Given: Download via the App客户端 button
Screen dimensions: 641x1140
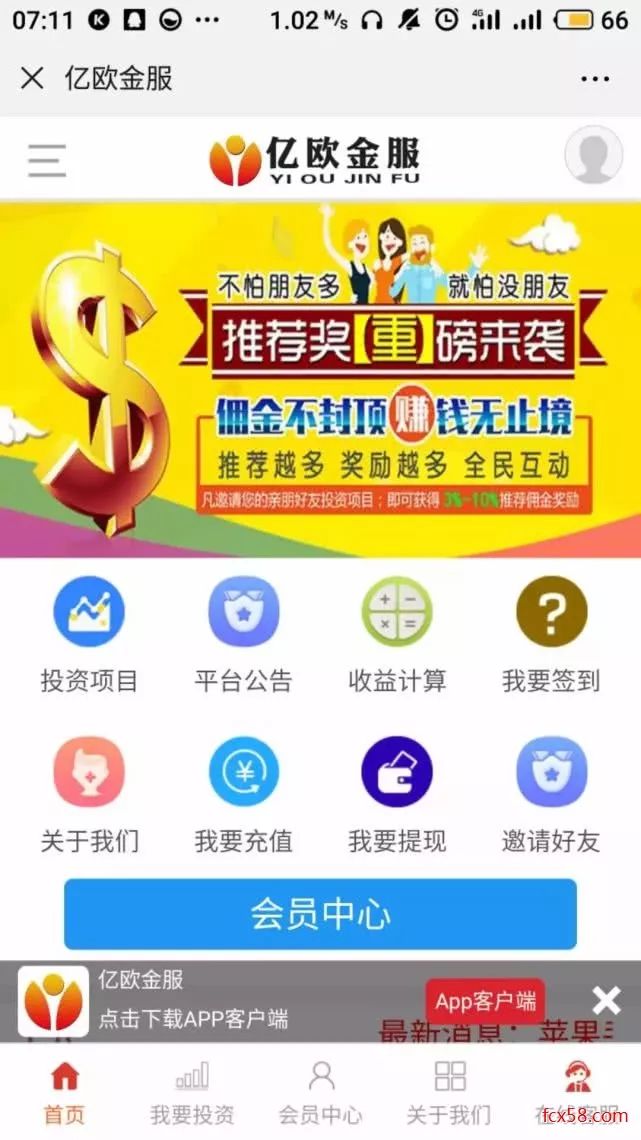Looking at the screenshot, I should (485, 1001).
